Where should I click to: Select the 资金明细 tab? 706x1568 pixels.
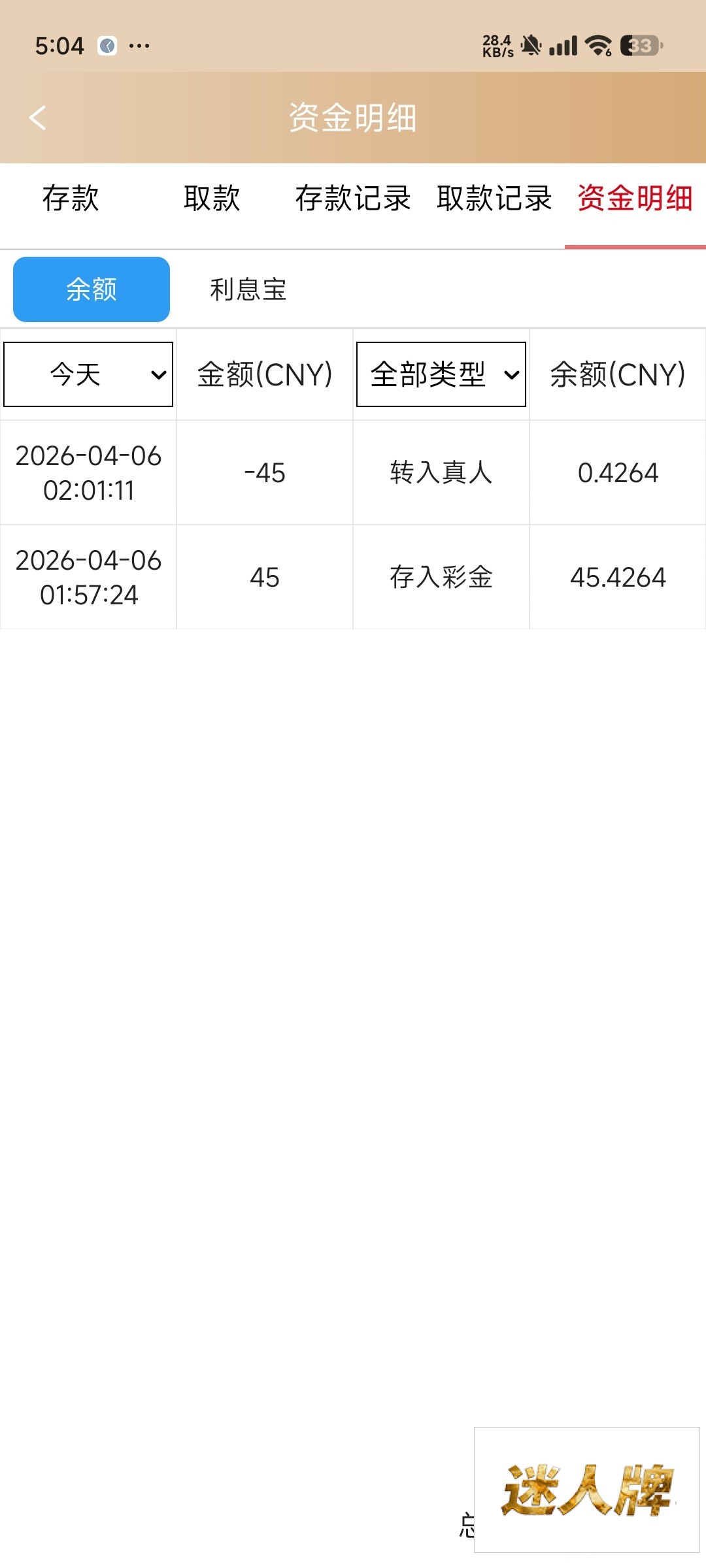[x=635, y=199]
